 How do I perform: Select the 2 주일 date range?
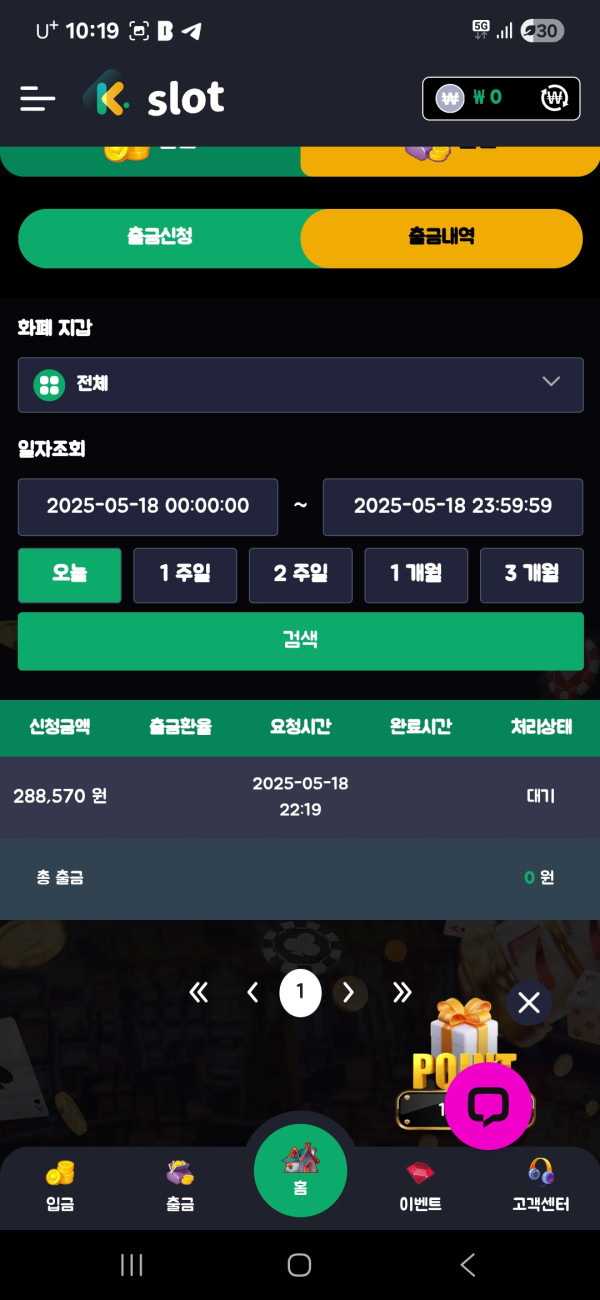(300, 575)
